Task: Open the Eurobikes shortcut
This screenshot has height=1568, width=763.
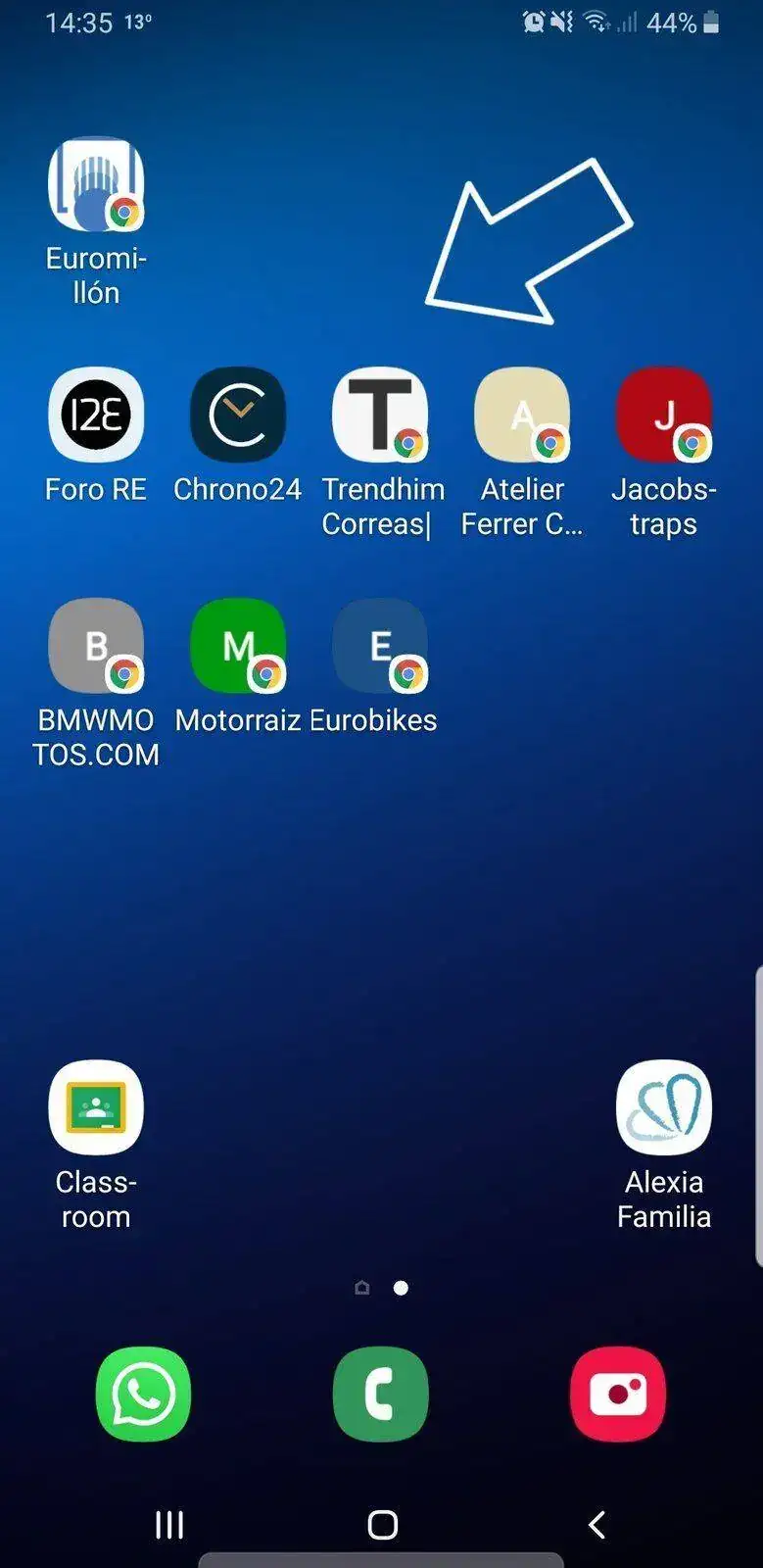Action: pyautogui.click(x=380, y=646)
